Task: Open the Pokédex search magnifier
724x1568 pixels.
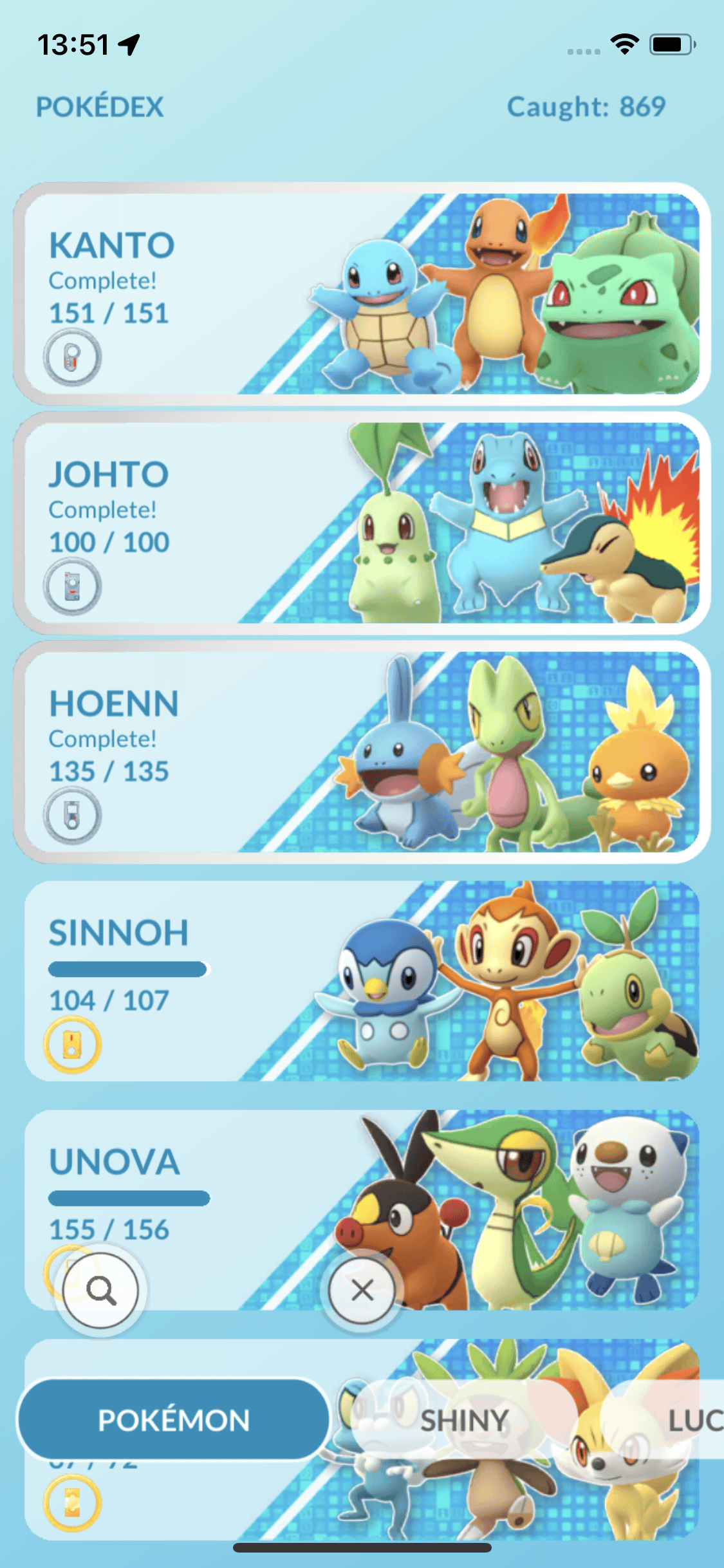Action: point(101,1290)
